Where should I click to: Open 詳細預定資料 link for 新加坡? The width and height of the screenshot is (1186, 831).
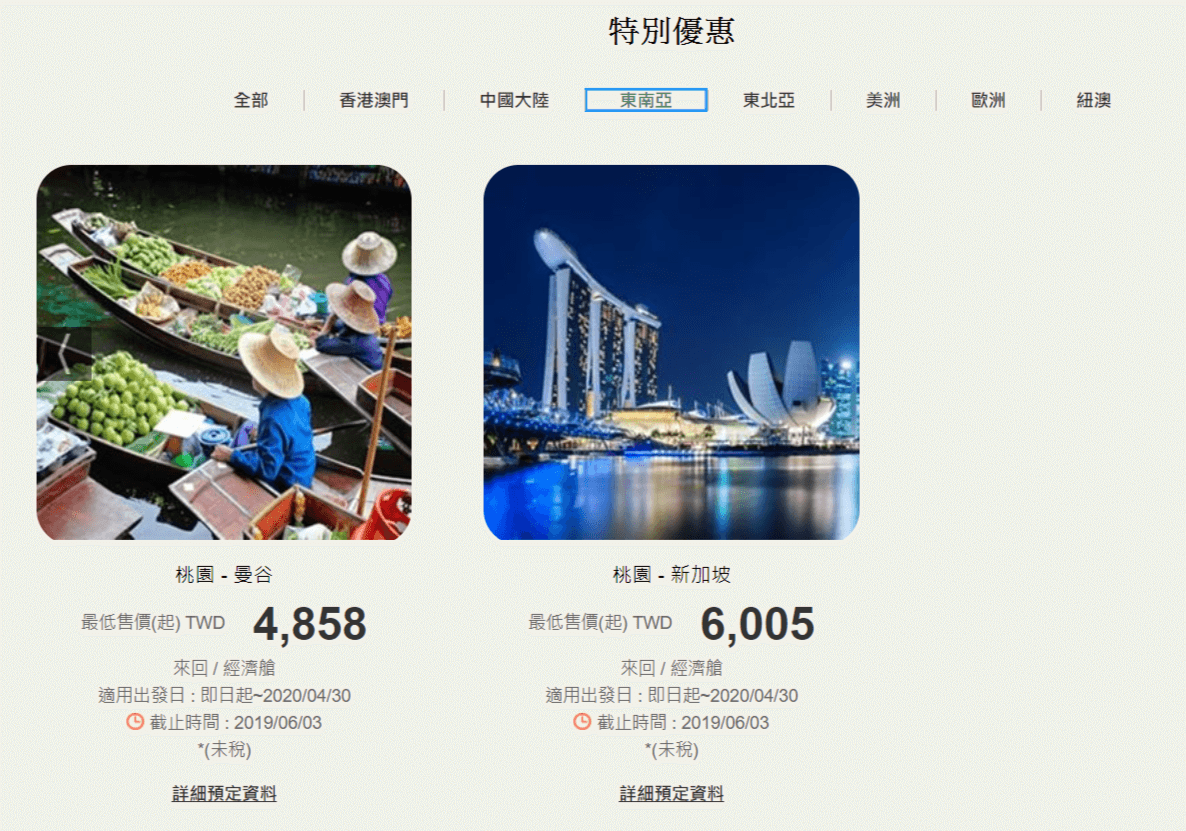point(671,793)
